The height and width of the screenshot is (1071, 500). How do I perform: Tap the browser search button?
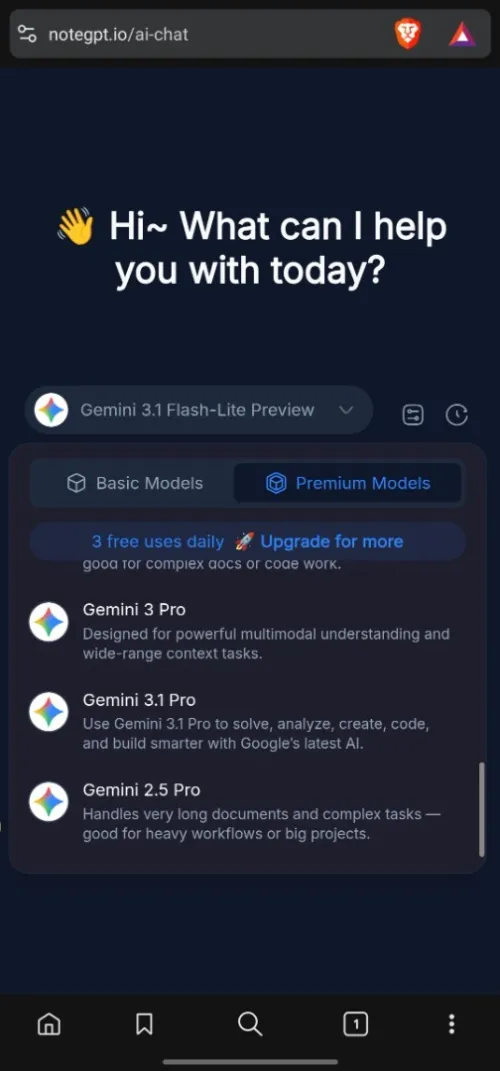[249, 1023]
